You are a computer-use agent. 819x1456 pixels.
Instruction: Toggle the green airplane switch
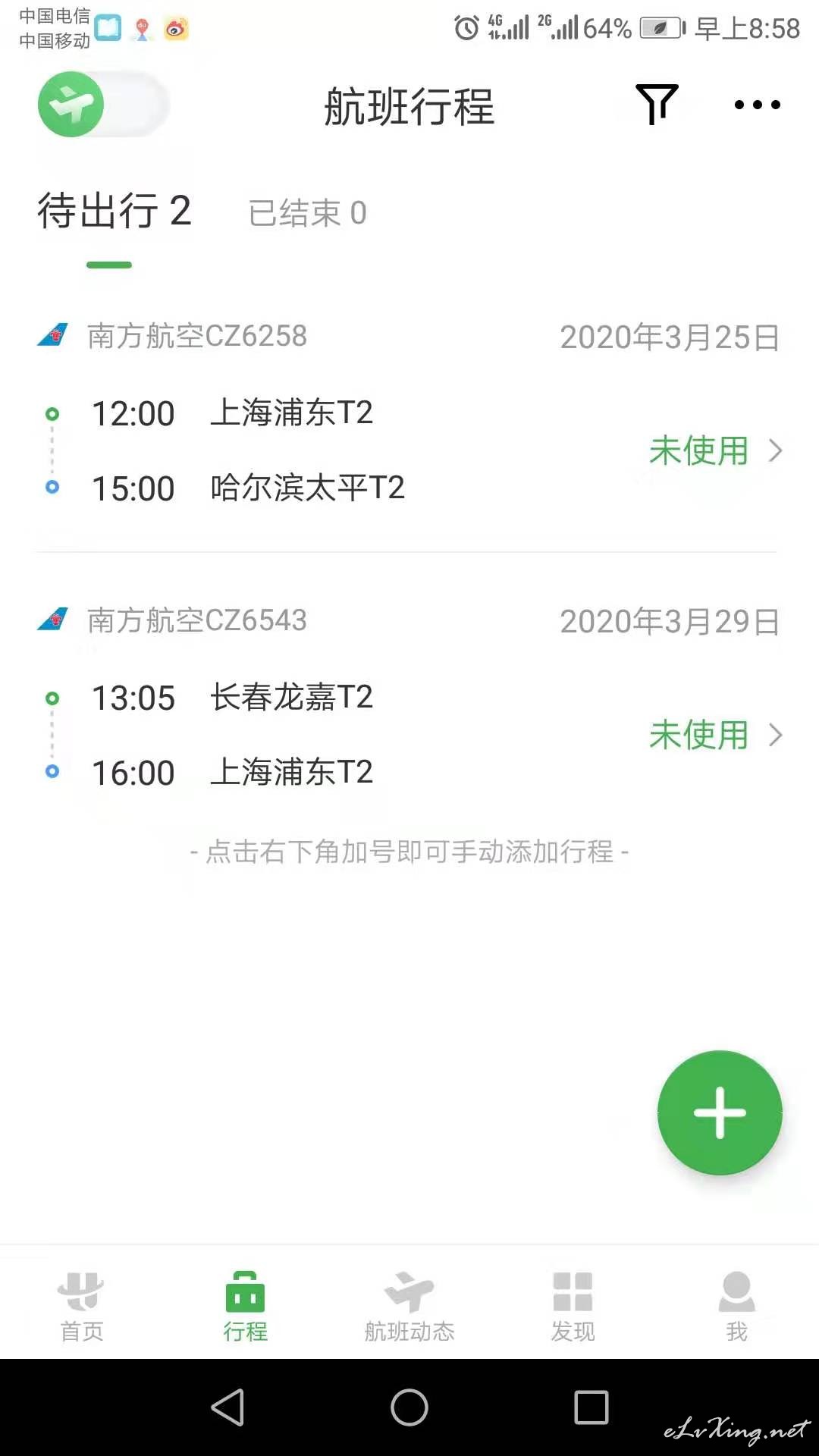[x=104, y=105]
